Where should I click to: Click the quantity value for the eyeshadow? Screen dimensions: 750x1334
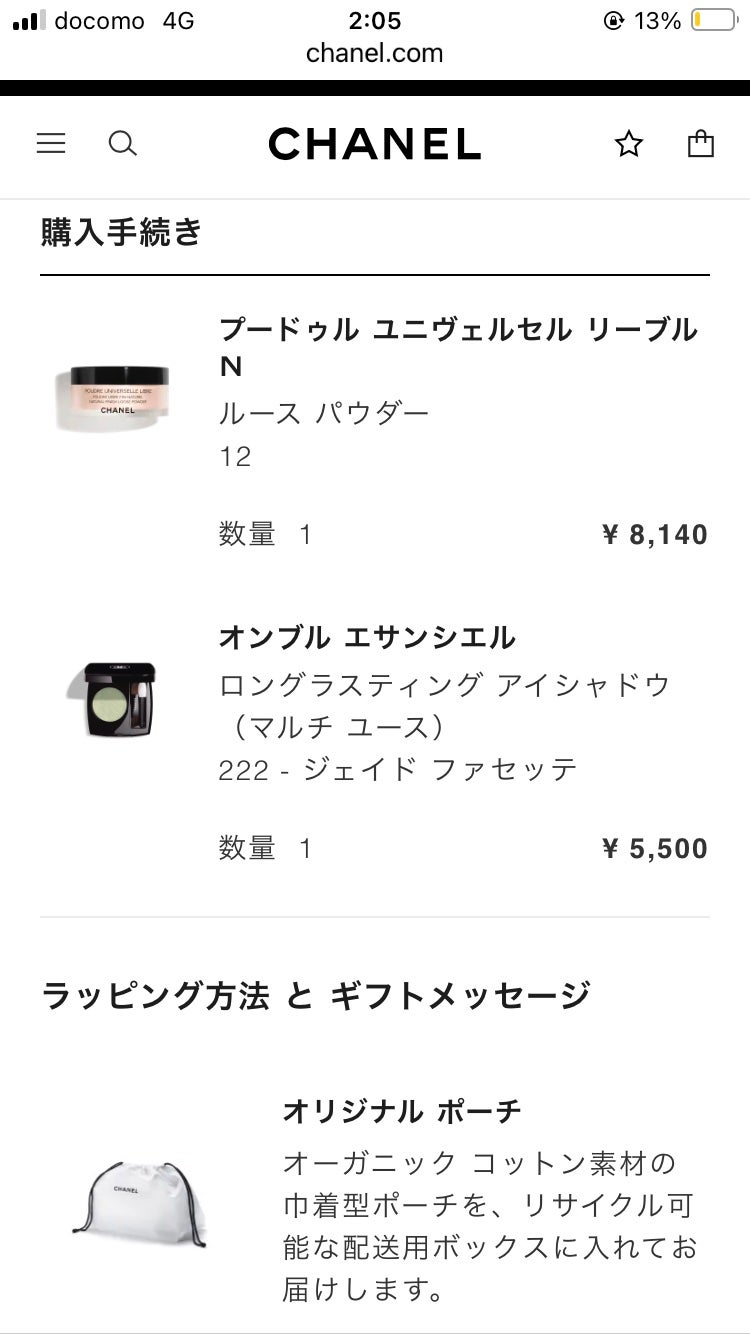pos(305,847)
